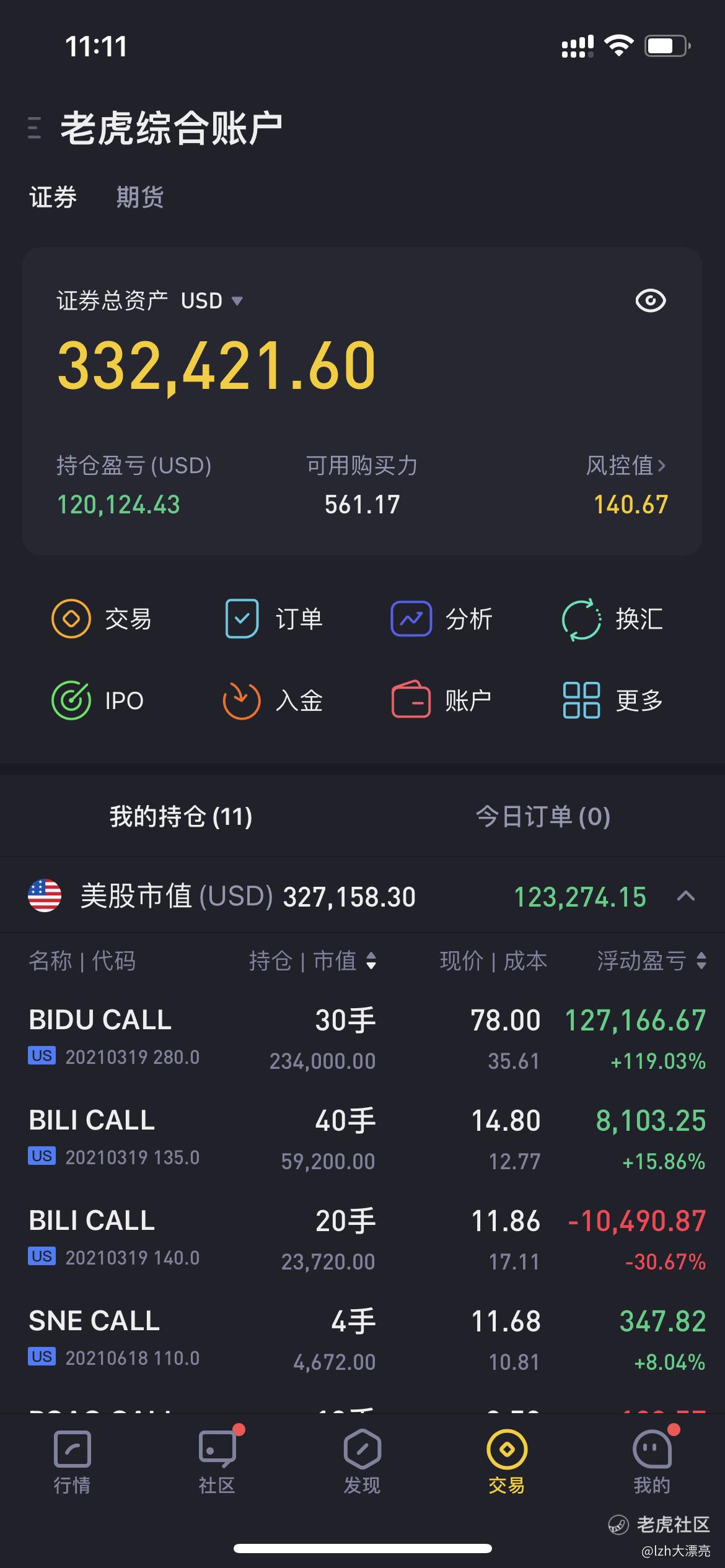Sort holdings by 持仓 | 市值

tap(313, 961)
